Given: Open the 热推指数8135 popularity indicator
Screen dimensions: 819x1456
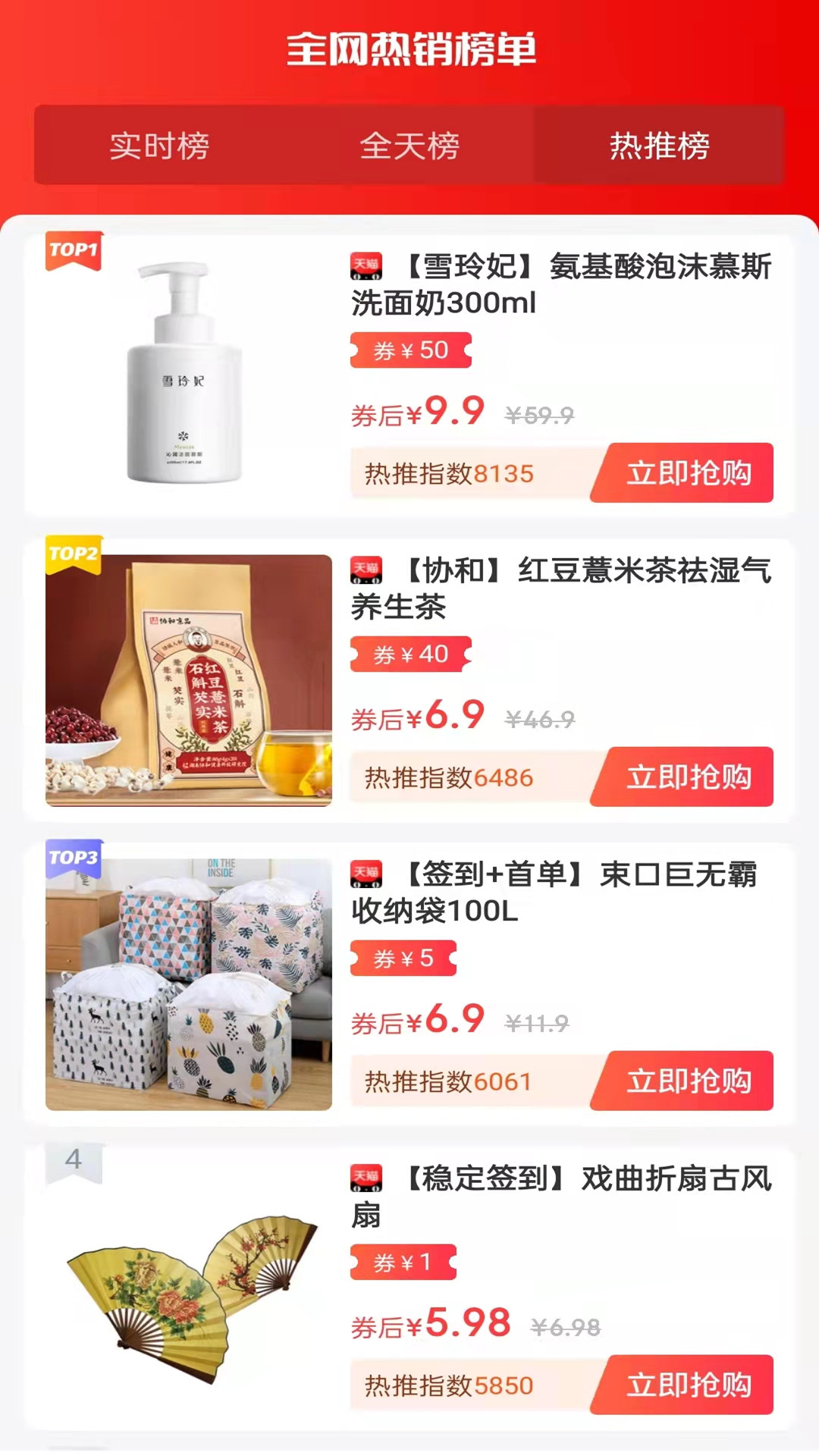Looking at the screenshot, I should pyautogui.click(x=448, y=472).
